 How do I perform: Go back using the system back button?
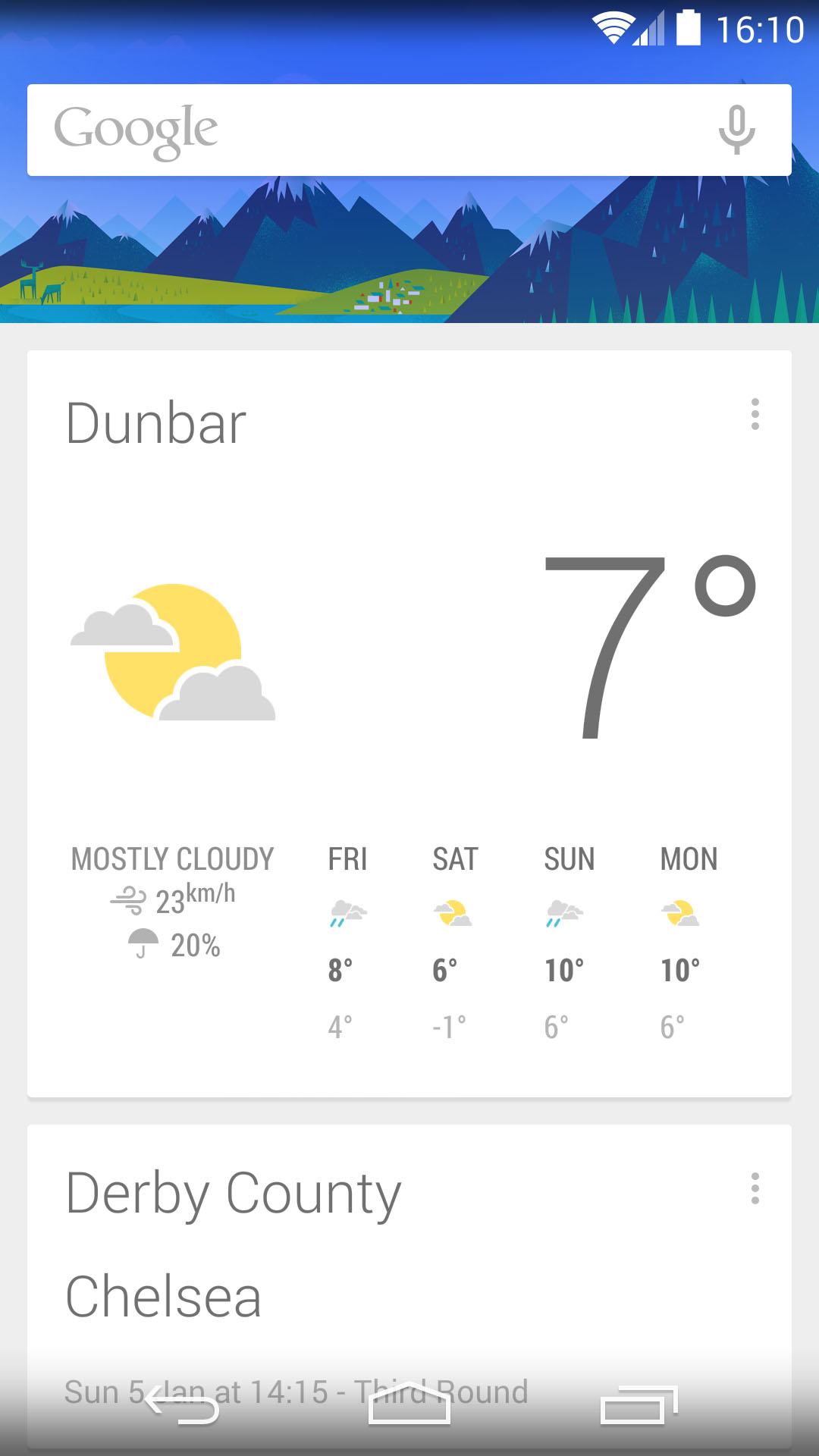182,1404
